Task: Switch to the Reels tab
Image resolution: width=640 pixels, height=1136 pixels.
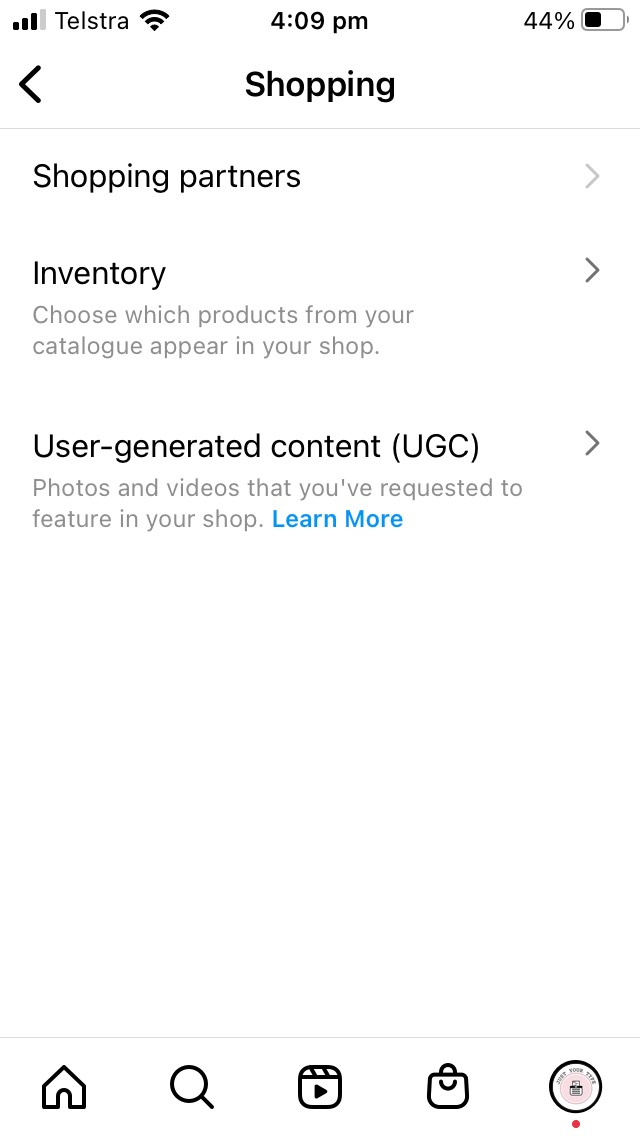Action: tap(320, 1087)
